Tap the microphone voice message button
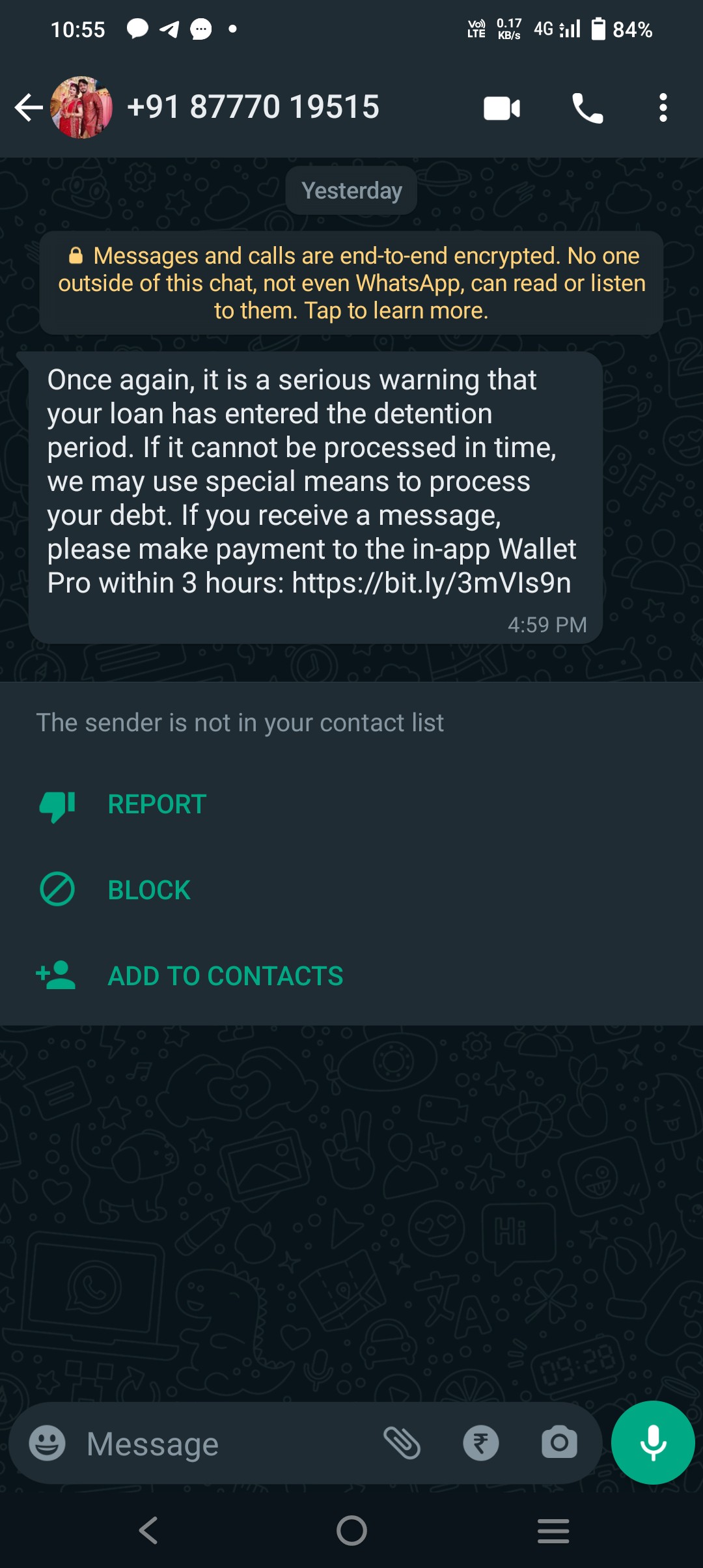This screenshot has height=1568, width=703. tap(653, 1443)
